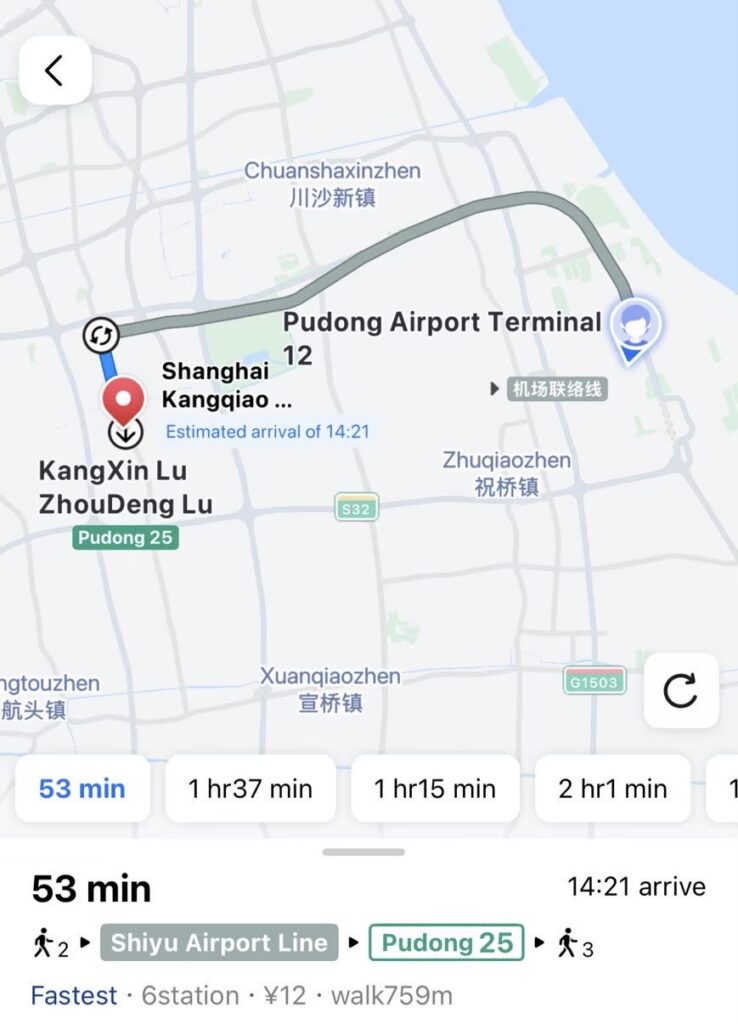Pick the 2 hr 1 min route
Screen dimensions: 738x1024
click(612, 789)
